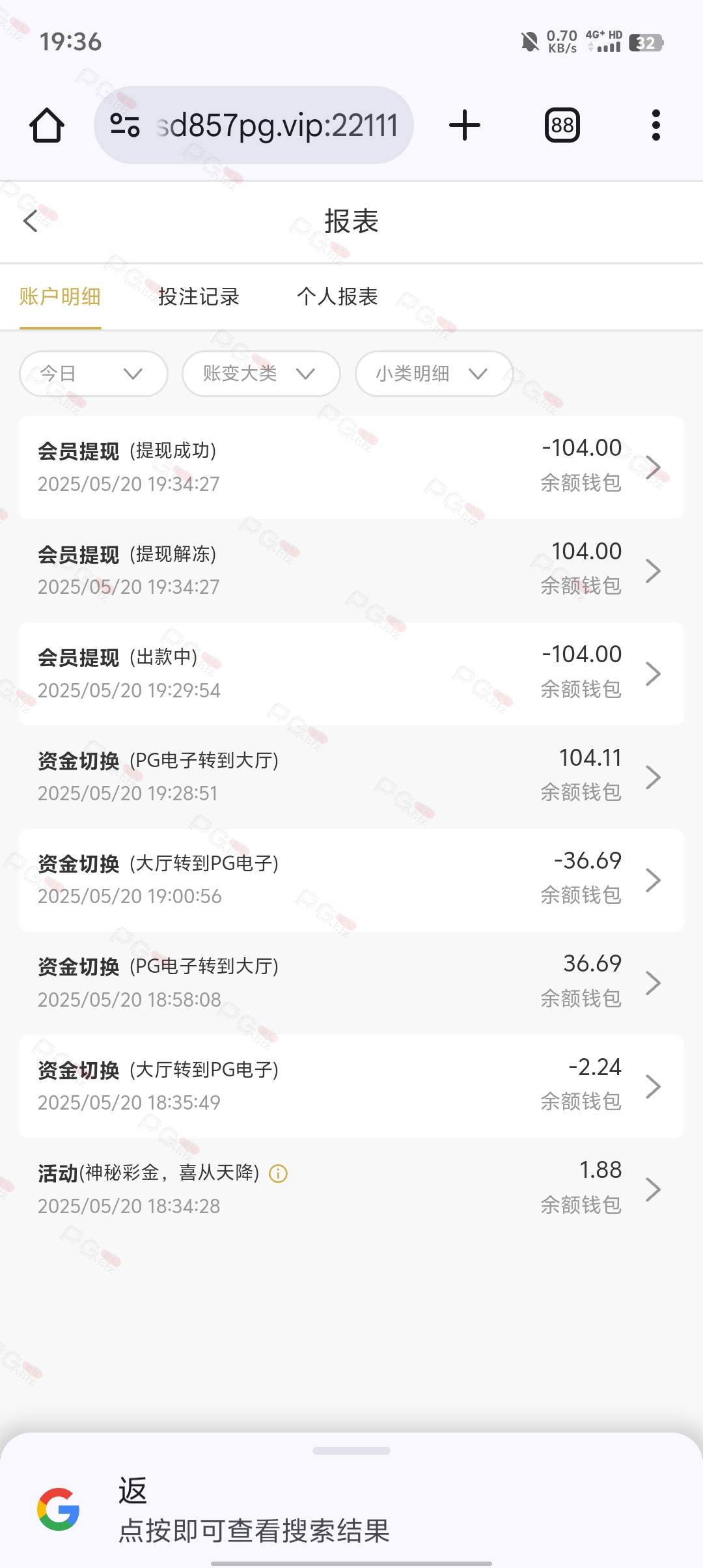The image size is (703, 1568).
Task: Expand the 账变大类 dropdown
Action: 261,374
